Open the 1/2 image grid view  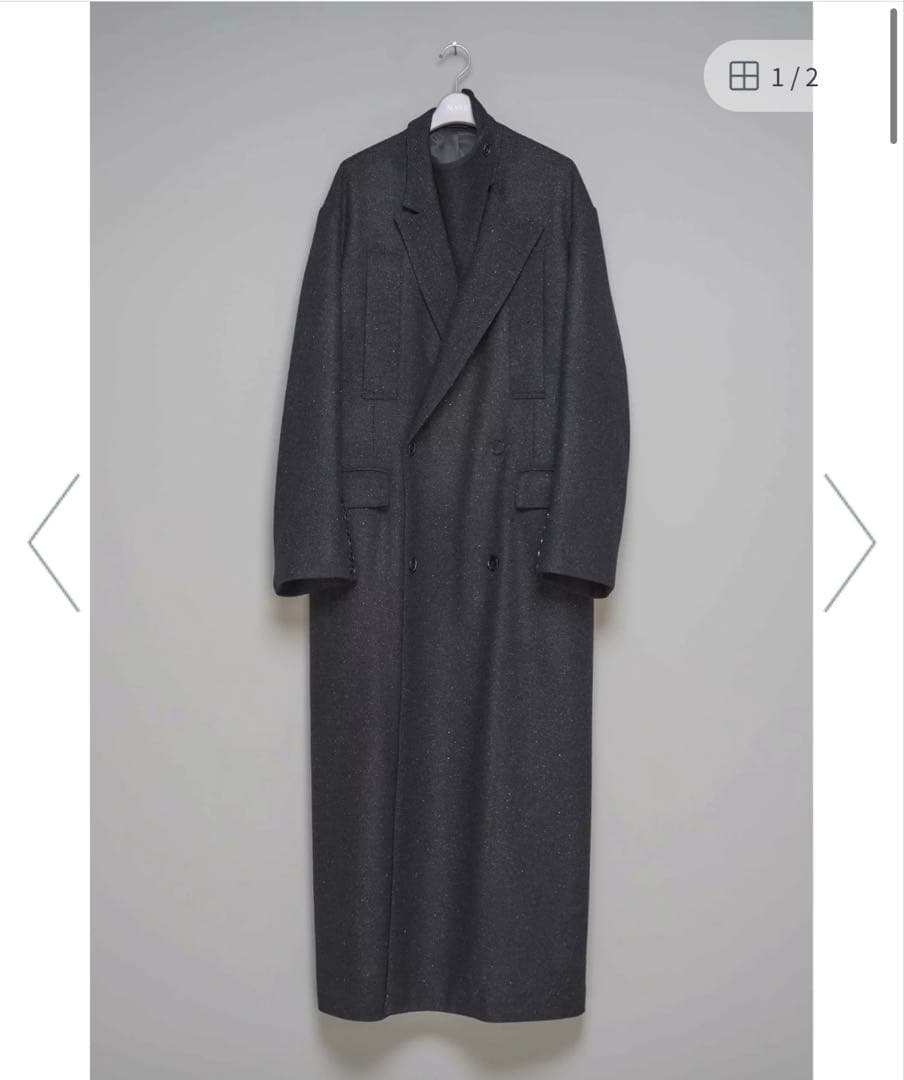point(759,76)
